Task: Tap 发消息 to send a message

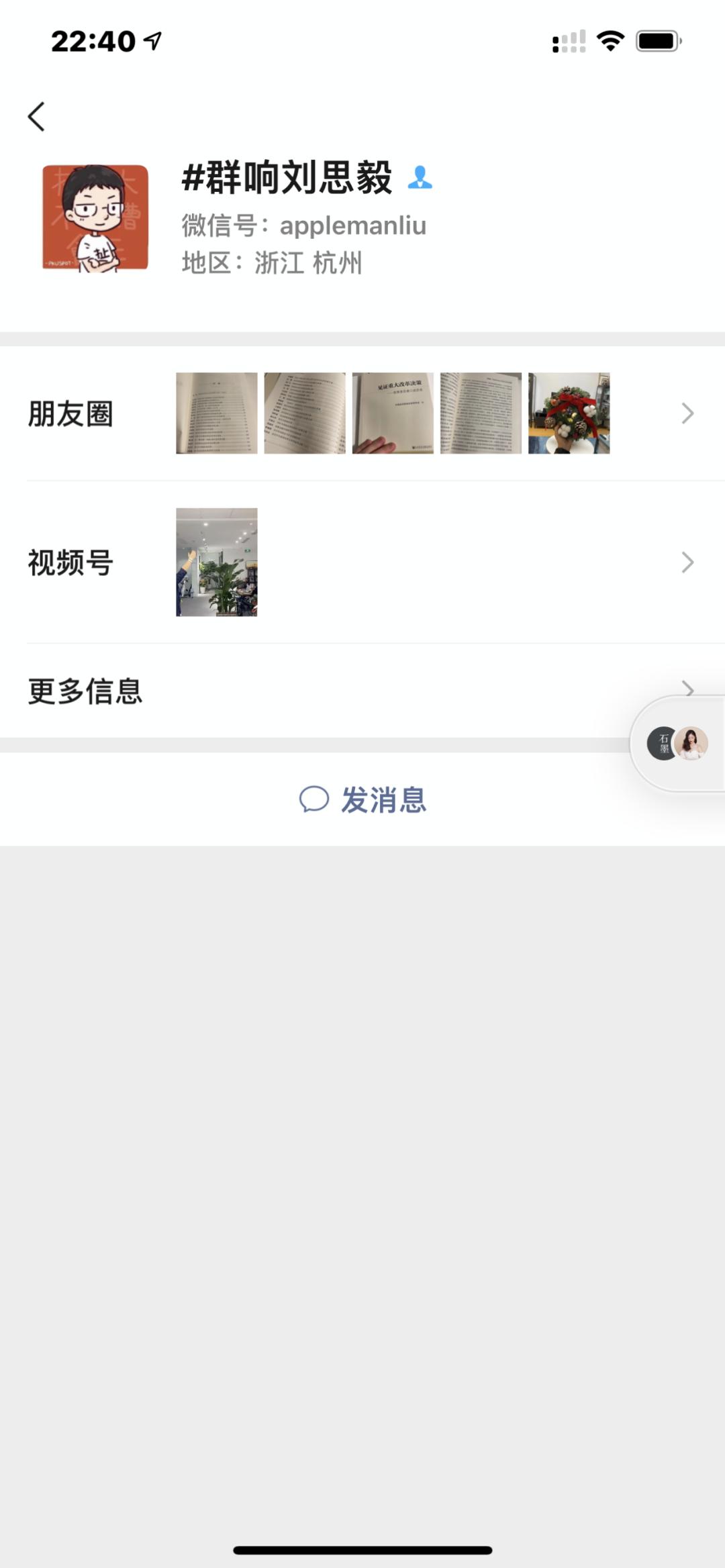Action: coord(362,799)
